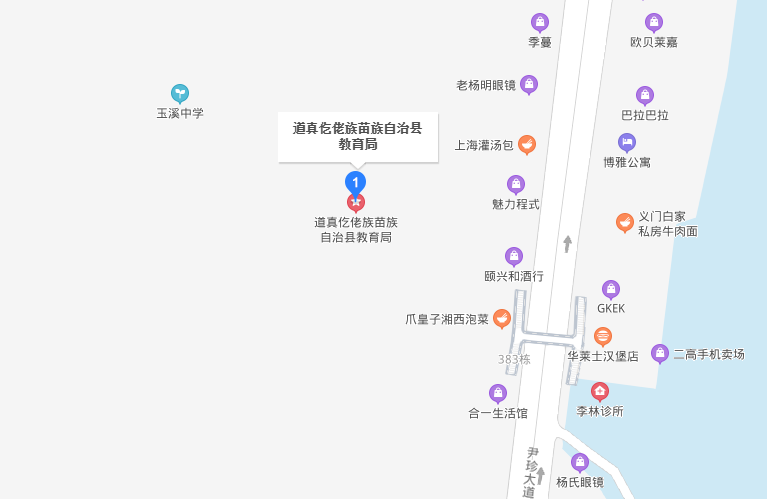
Task: Open the 爪皇子湘西泡菜 restaurant marker
Action: 502,319
